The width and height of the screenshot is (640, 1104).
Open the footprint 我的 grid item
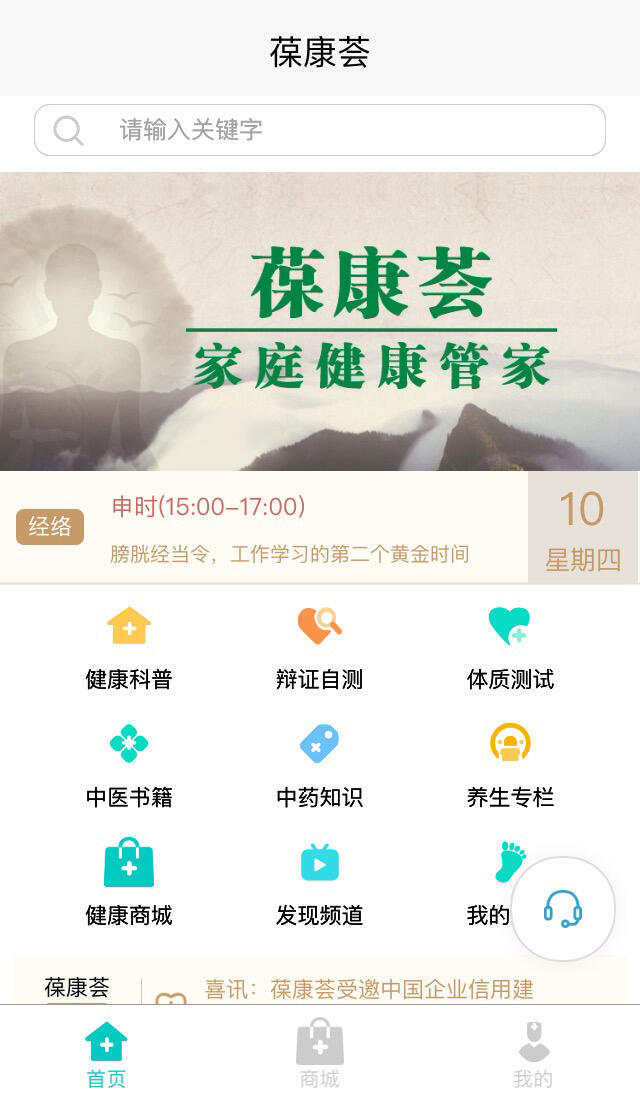coord(492,884)
